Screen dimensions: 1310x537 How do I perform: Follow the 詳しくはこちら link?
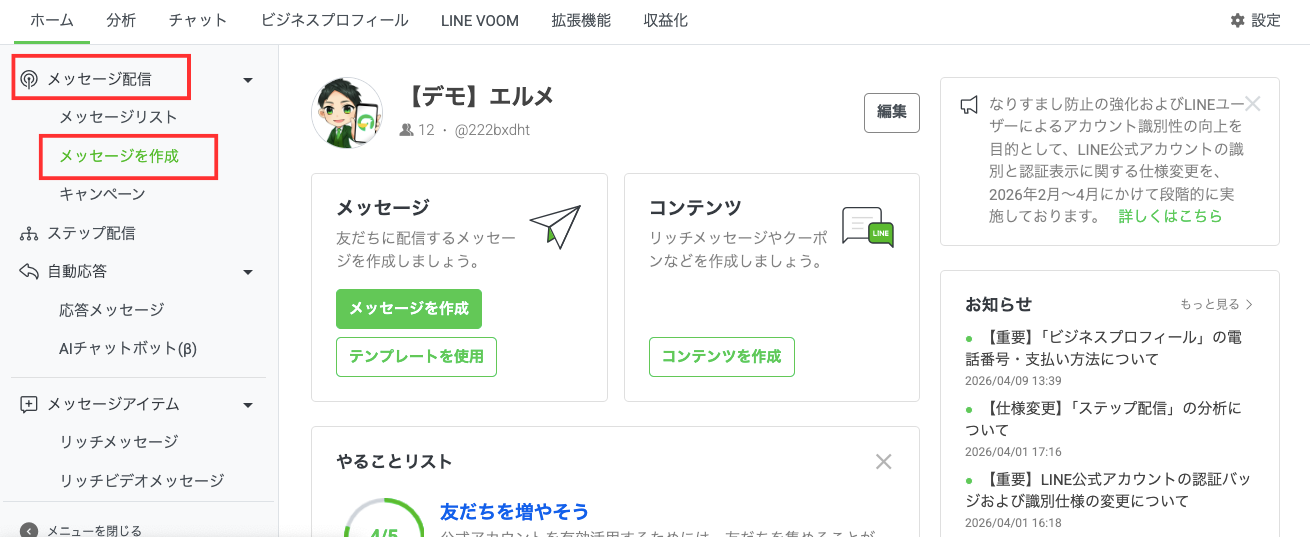pos(1170,216)
